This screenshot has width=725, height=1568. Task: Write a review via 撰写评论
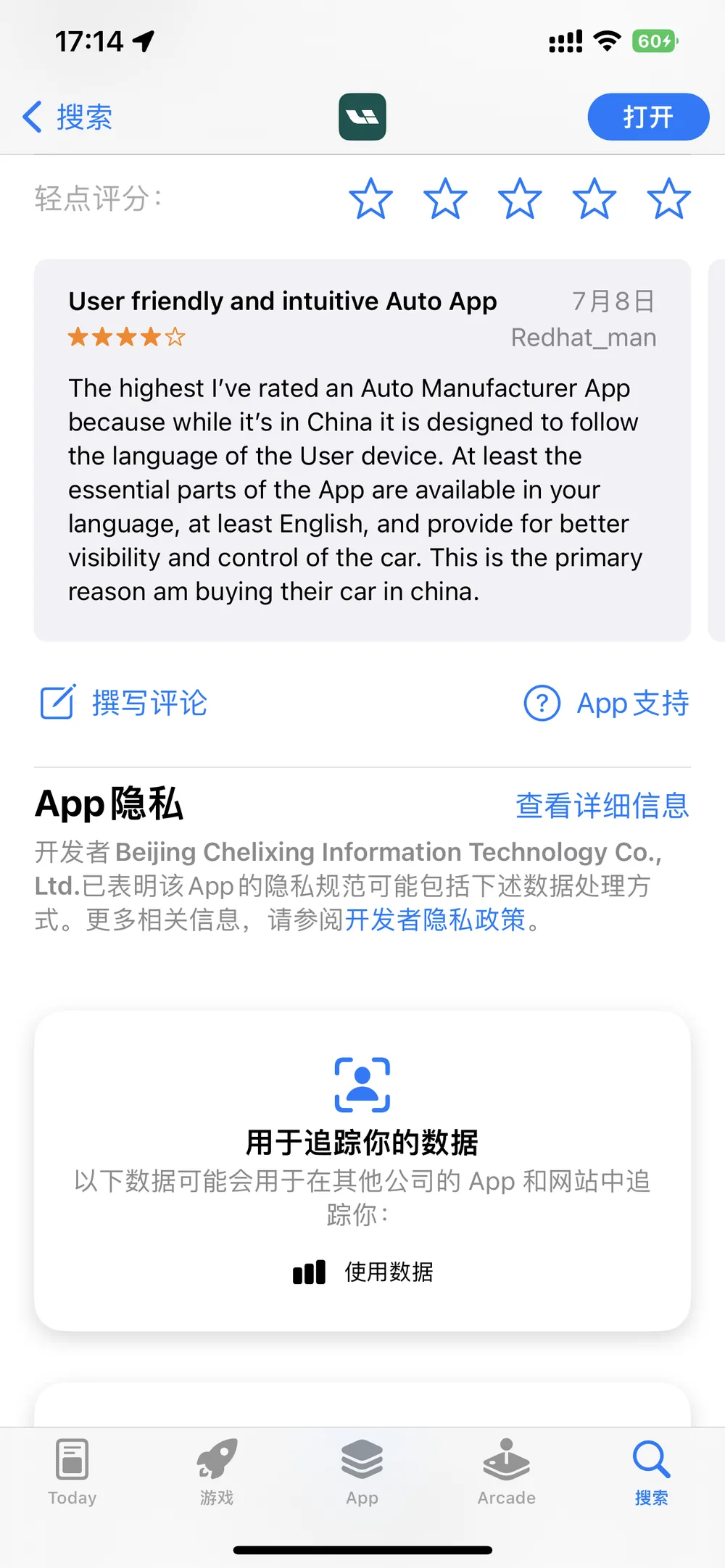pos(123,702)
